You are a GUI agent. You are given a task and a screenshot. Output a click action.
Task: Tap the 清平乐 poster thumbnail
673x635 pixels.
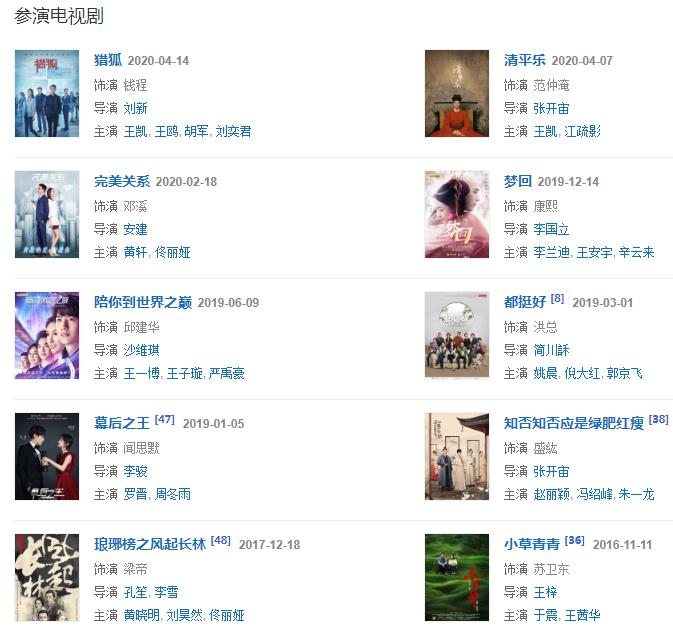point(456,92)
